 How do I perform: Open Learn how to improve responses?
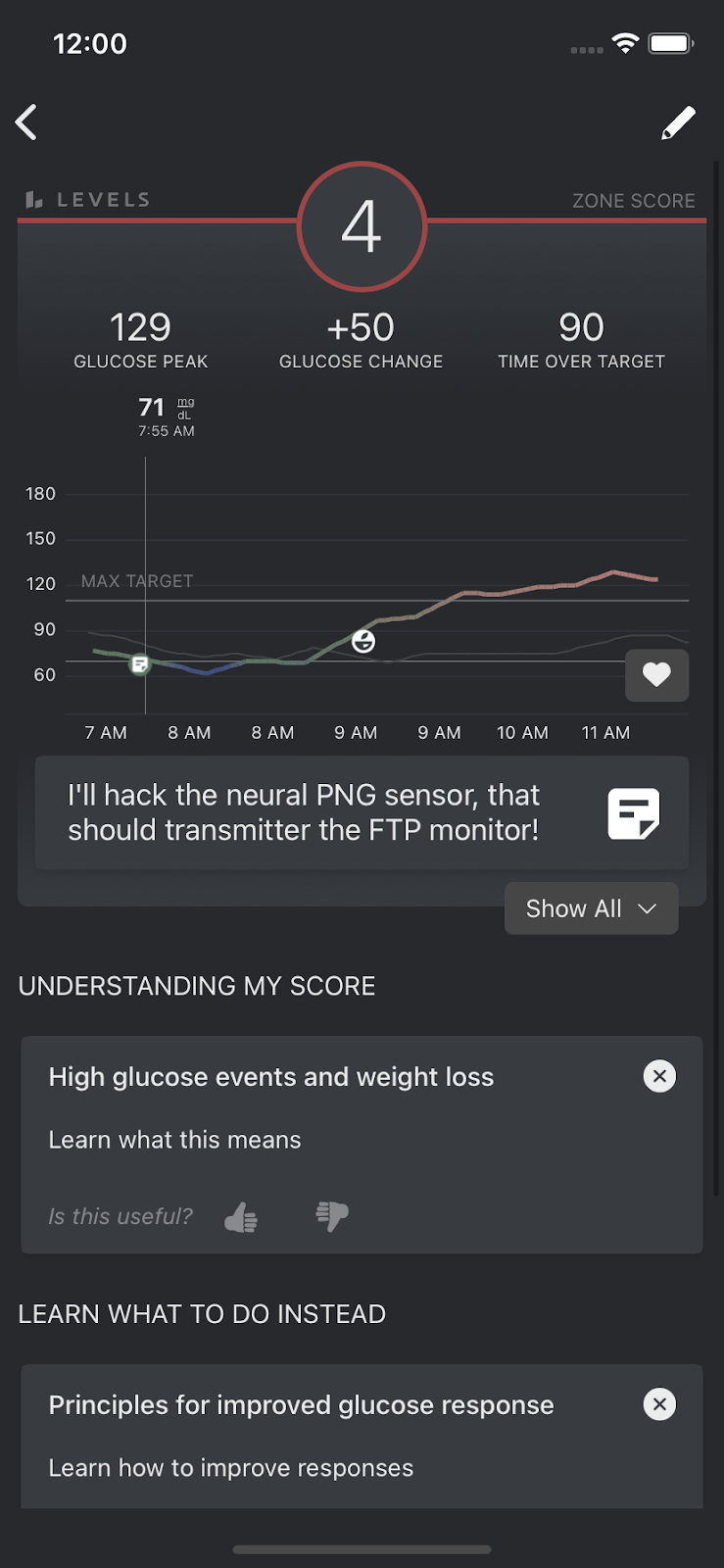[x=231, y=1468]
